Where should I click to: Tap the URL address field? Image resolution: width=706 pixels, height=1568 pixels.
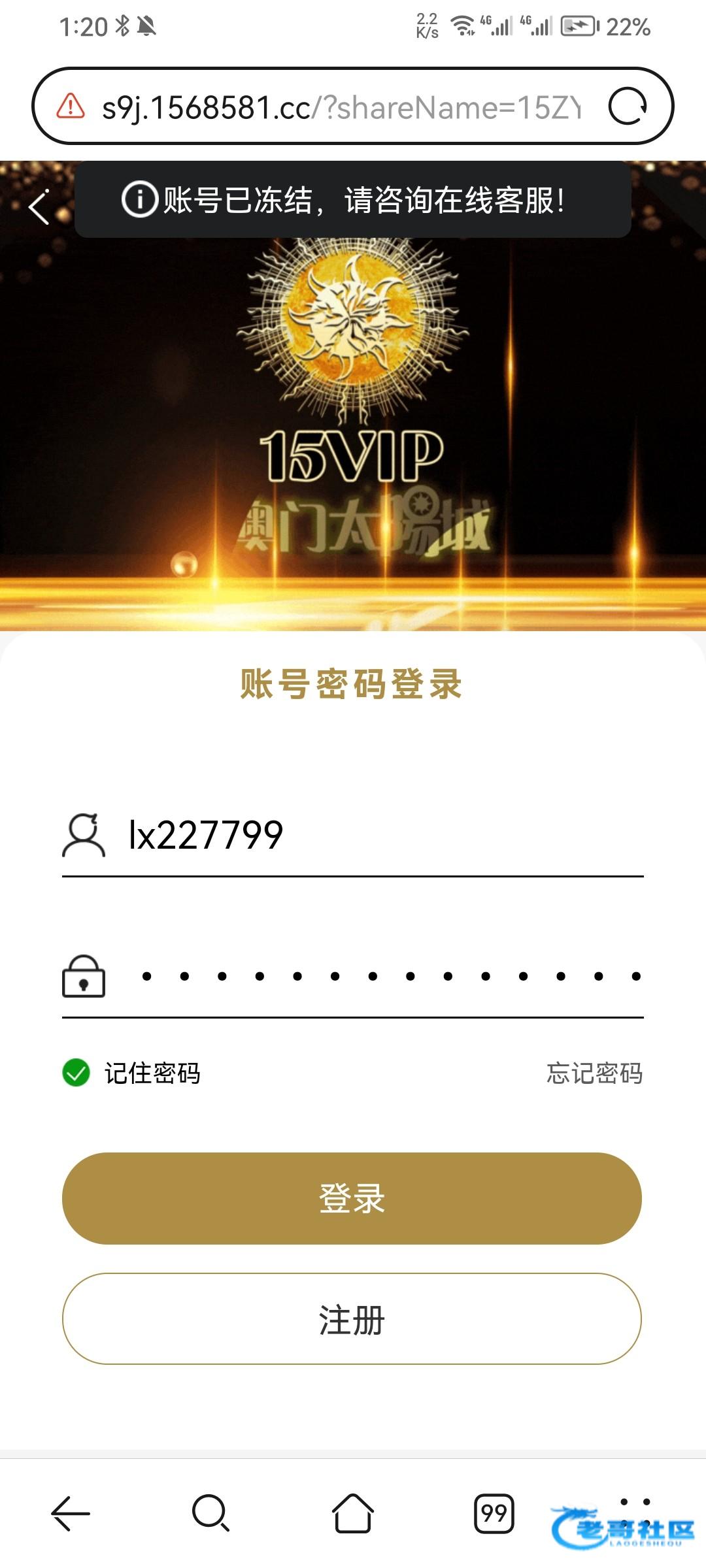(x=341, y=107)
